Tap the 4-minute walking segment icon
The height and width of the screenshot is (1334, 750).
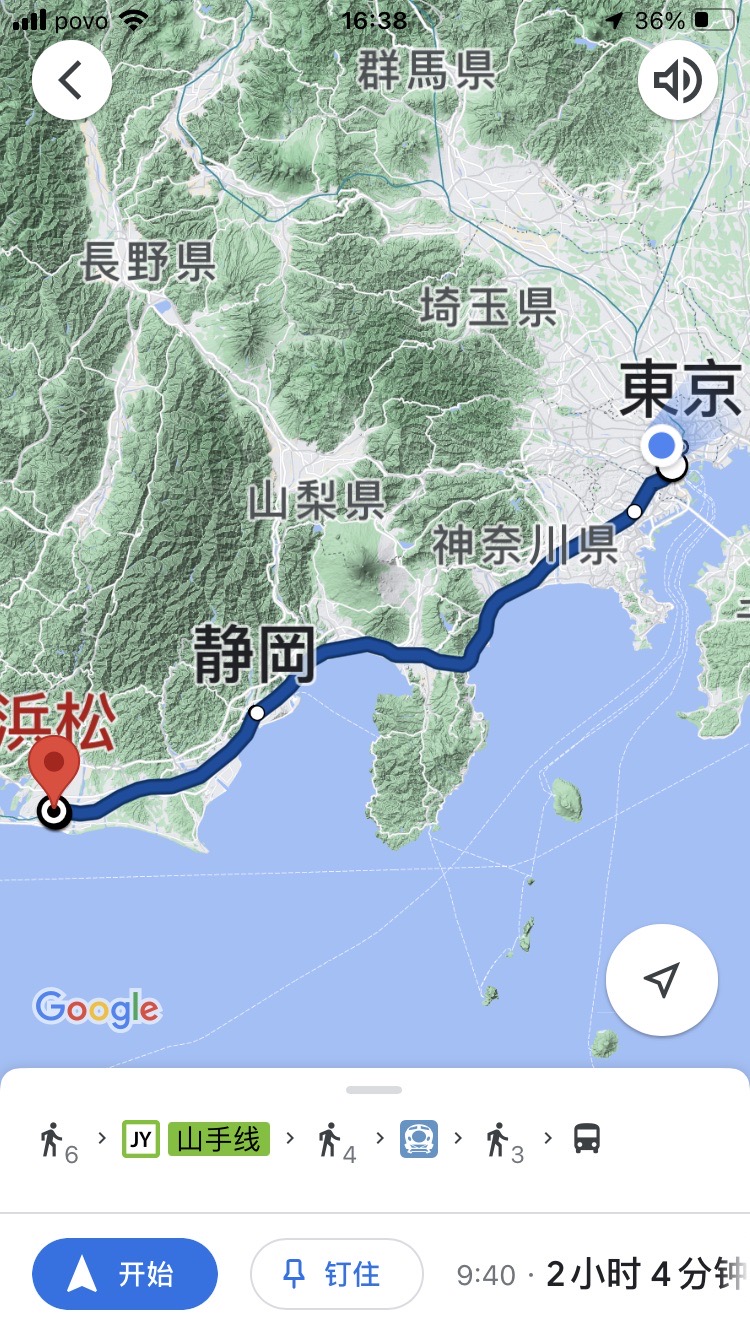330,1139
